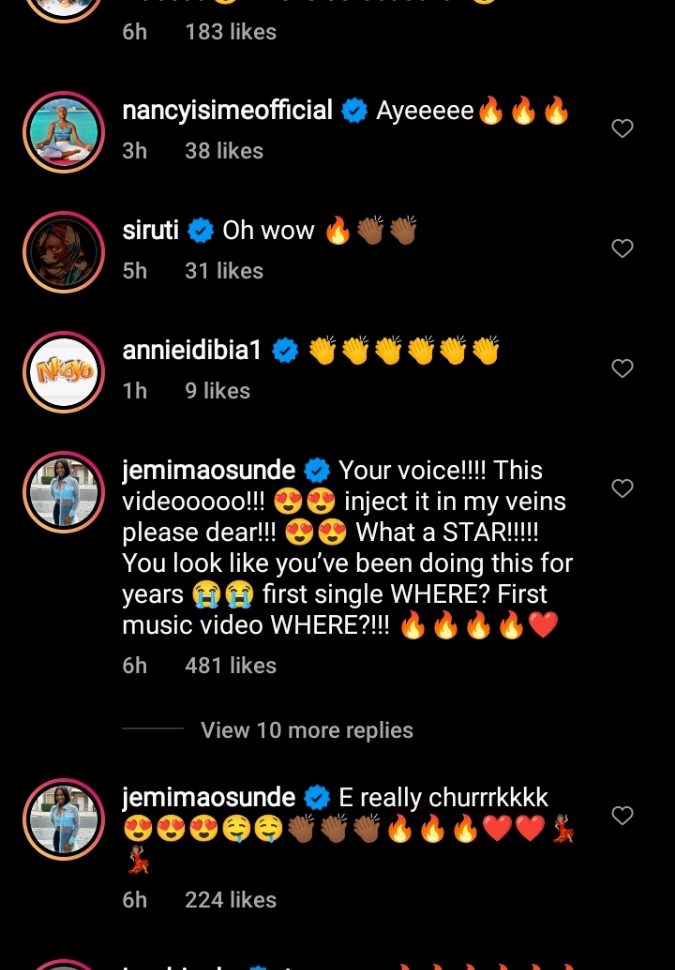This screenshot has height=970, width=675.
Task: View the 481 likes on jemimaosunde's comment
Action: [230, 665]
